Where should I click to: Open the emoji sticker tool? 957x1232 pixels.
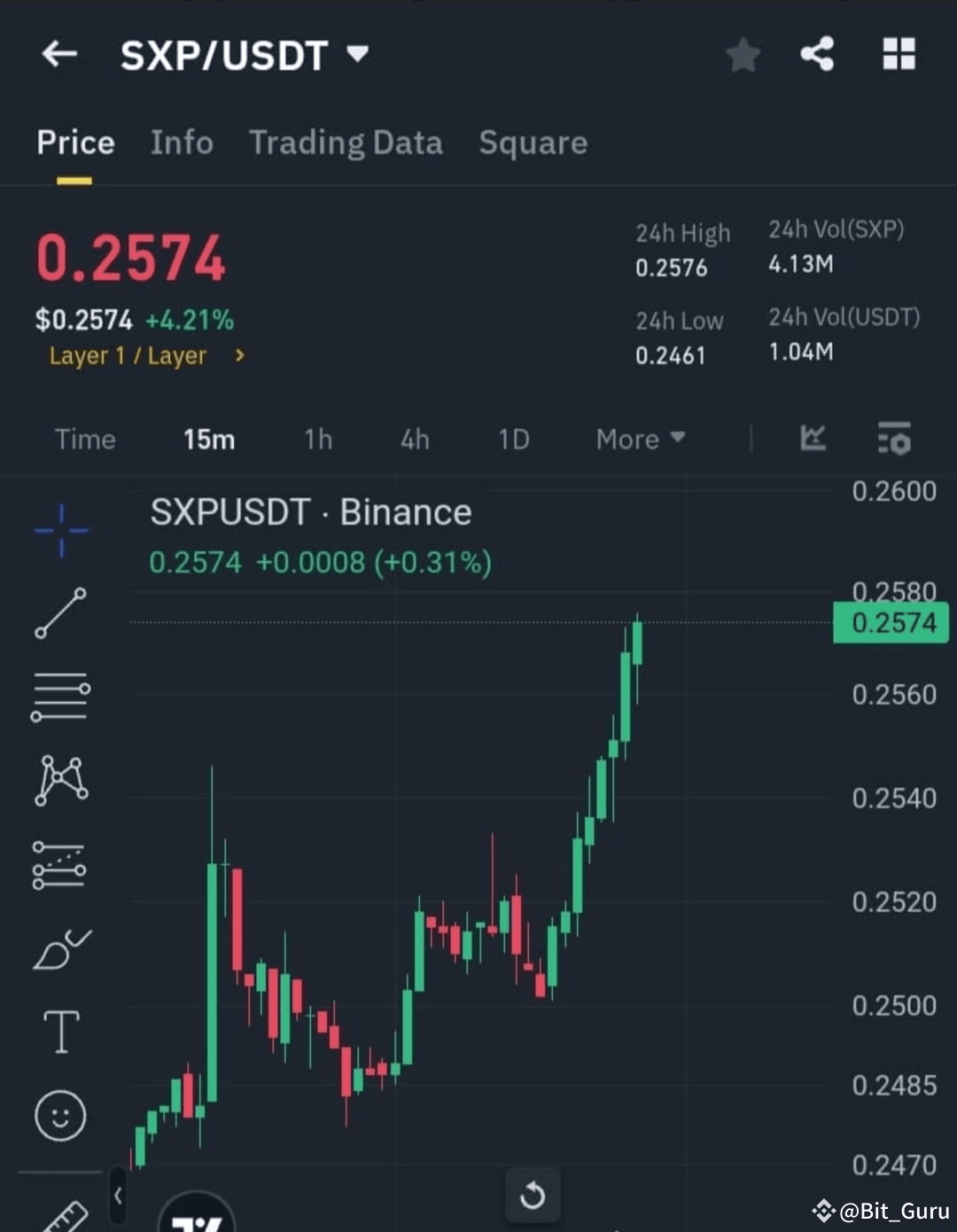pyautogui.click(x=60, y=1115)
